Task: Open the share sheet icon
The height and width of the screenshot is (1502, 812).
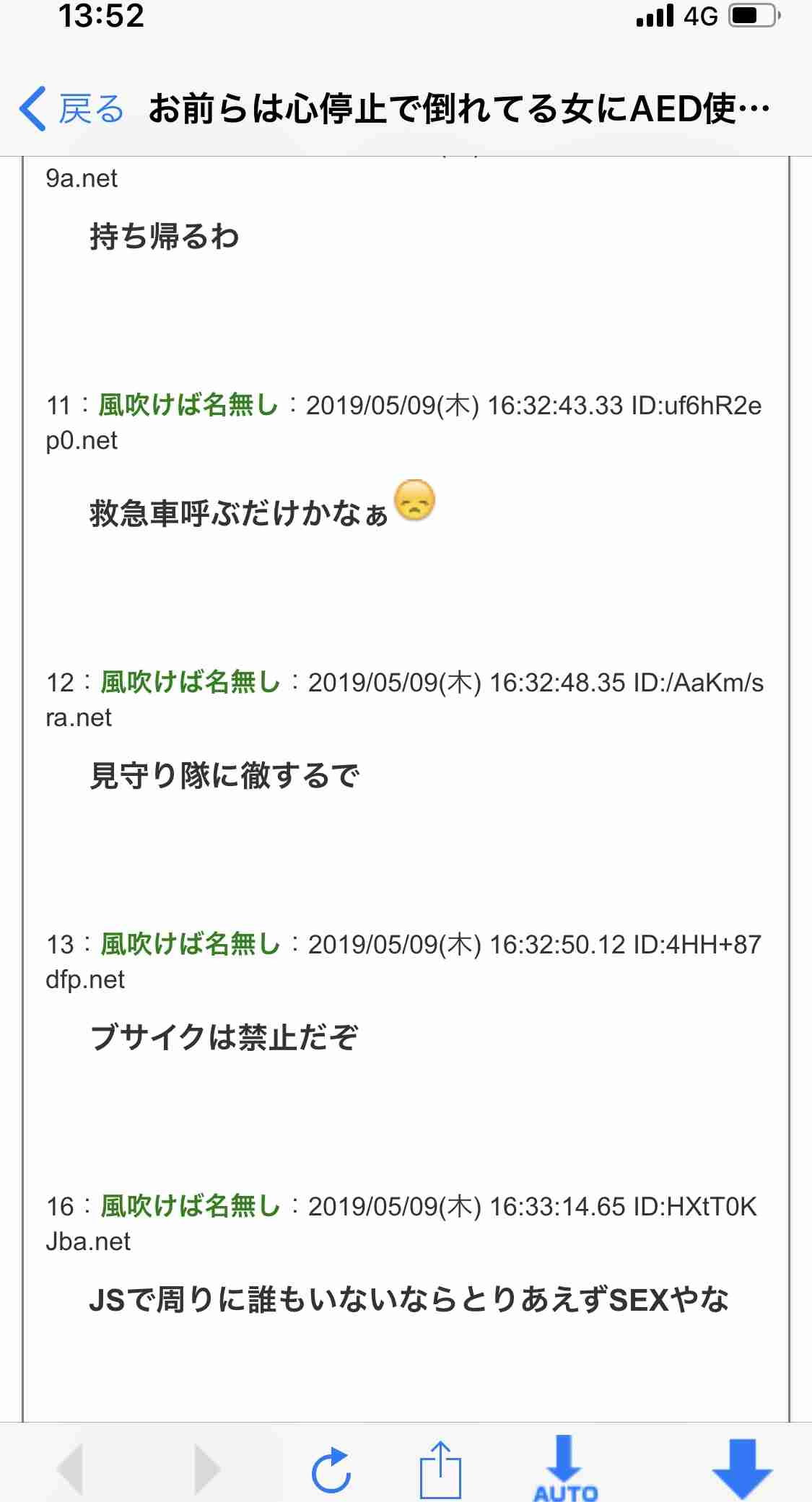Action: tap(440, 1468)
